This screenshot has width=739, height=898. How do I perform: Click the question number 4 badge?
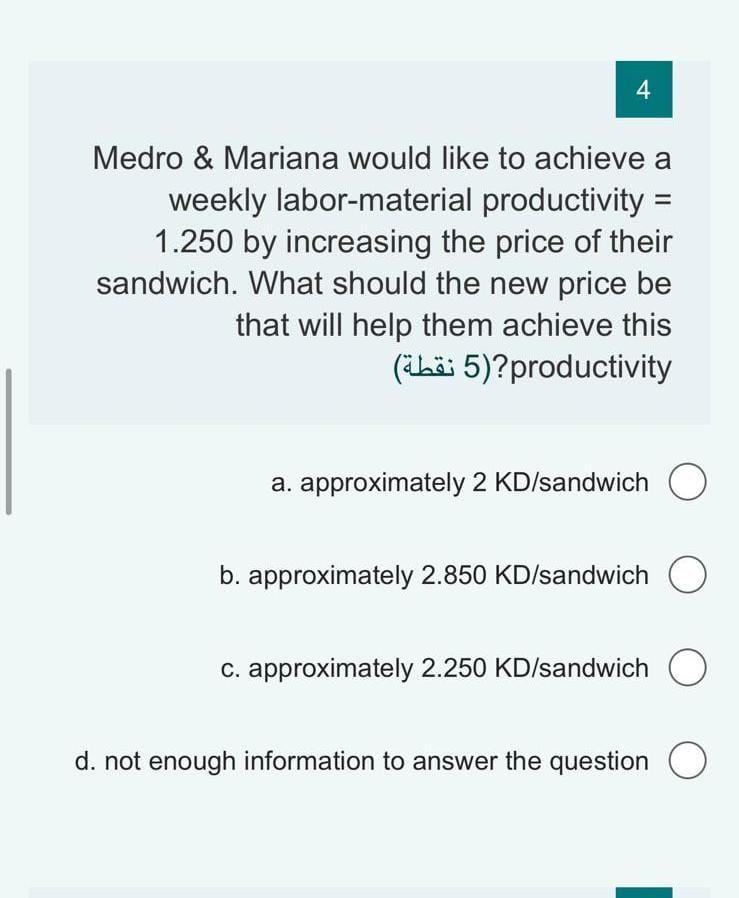(643, 90)
